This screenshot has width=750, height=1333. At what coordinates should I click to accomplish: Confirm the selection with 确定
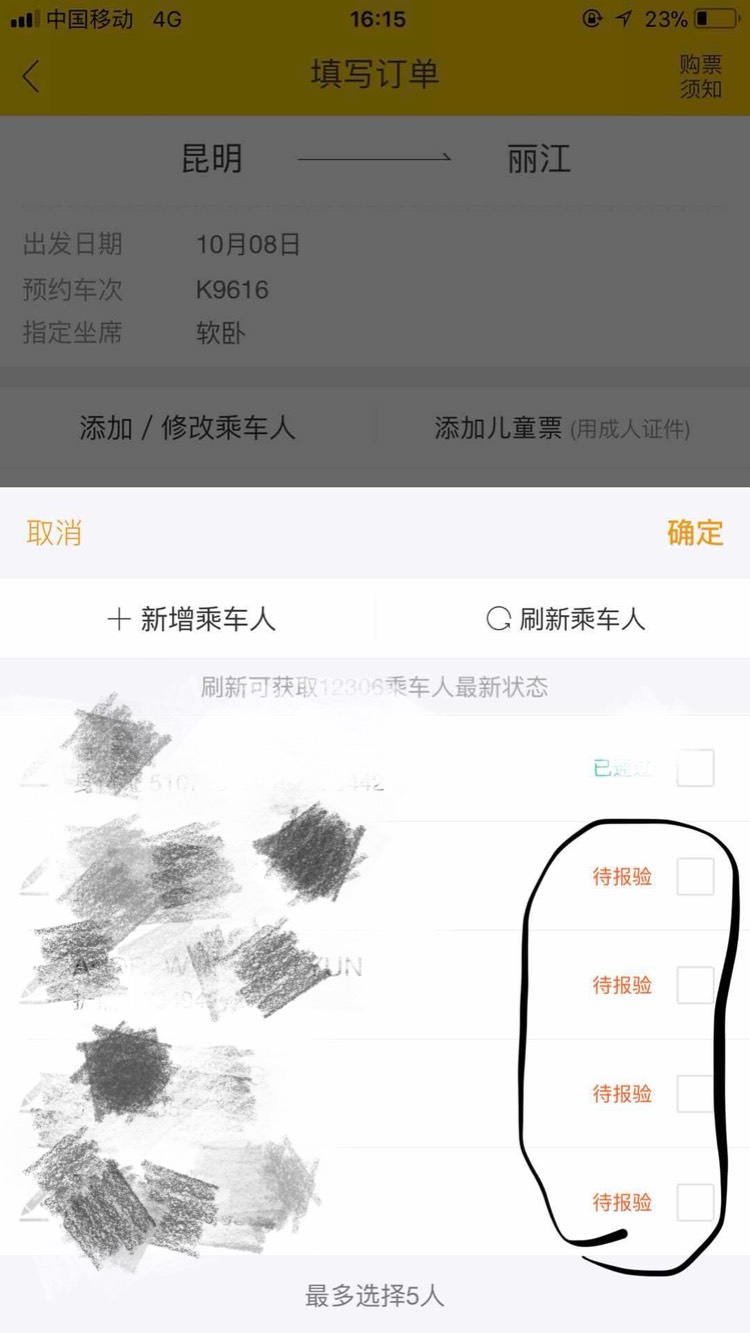click(x=695, y=533)
